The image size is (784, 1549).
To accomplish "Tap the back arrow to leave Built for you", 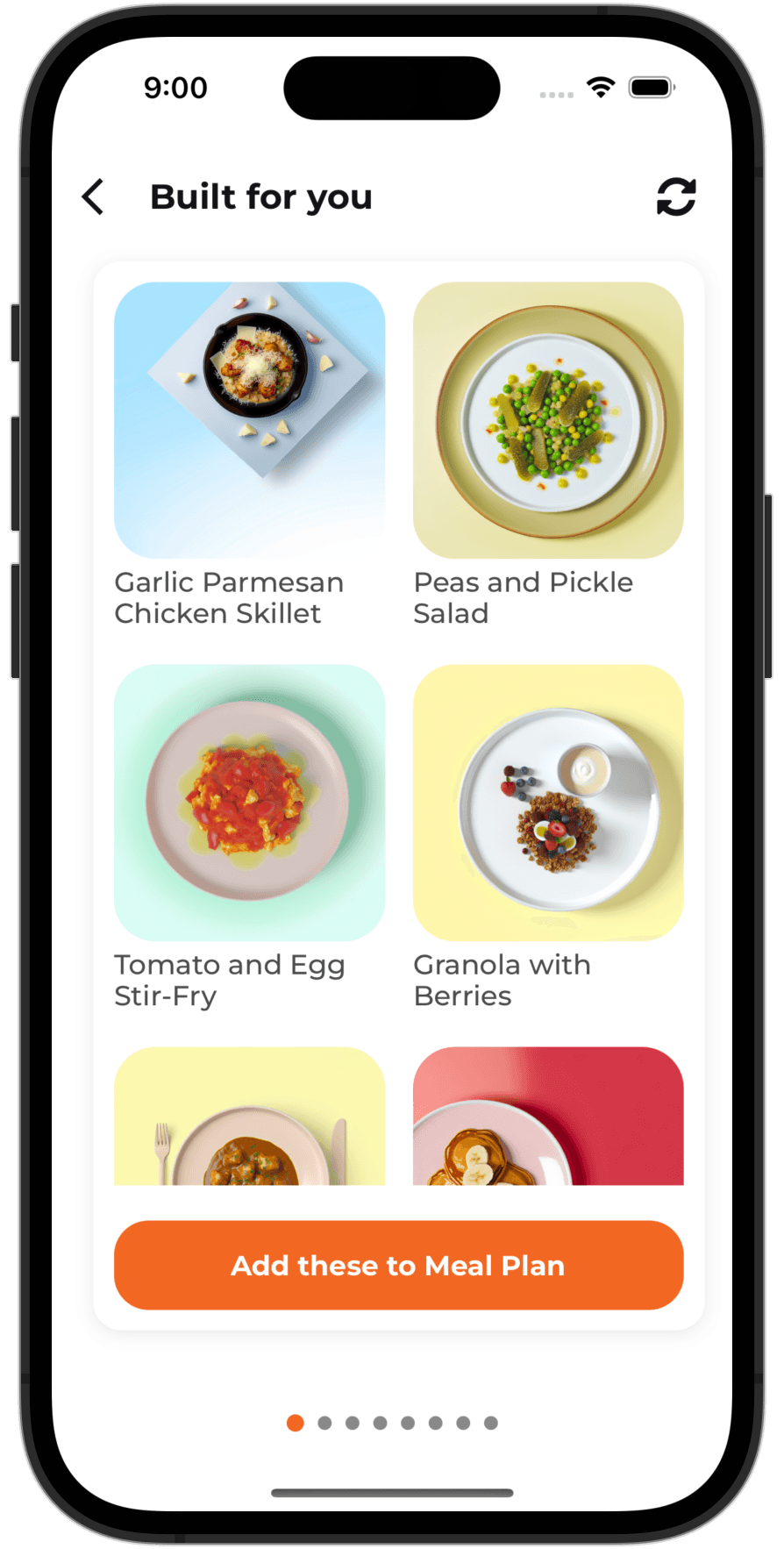I will [91, 197].
